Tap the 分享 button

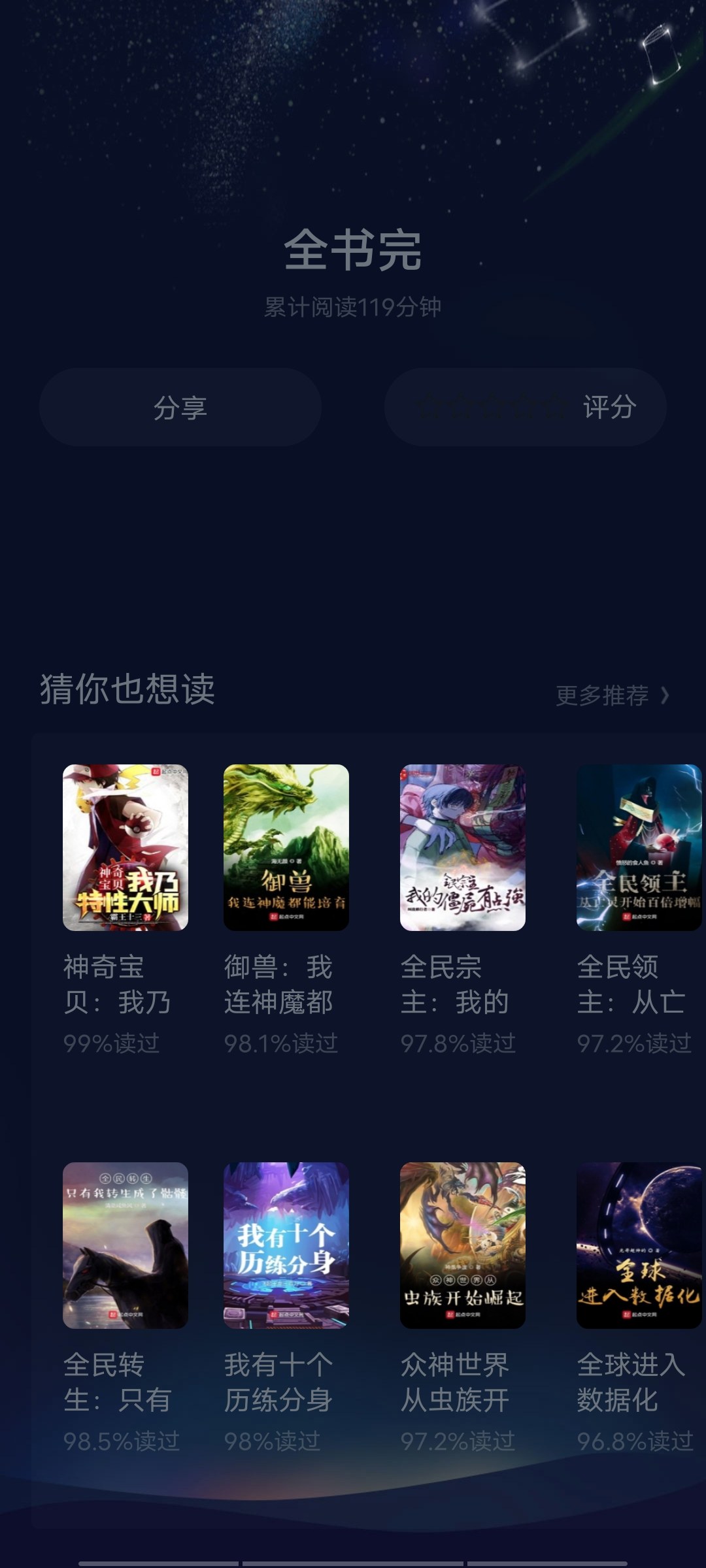(180, 408)
